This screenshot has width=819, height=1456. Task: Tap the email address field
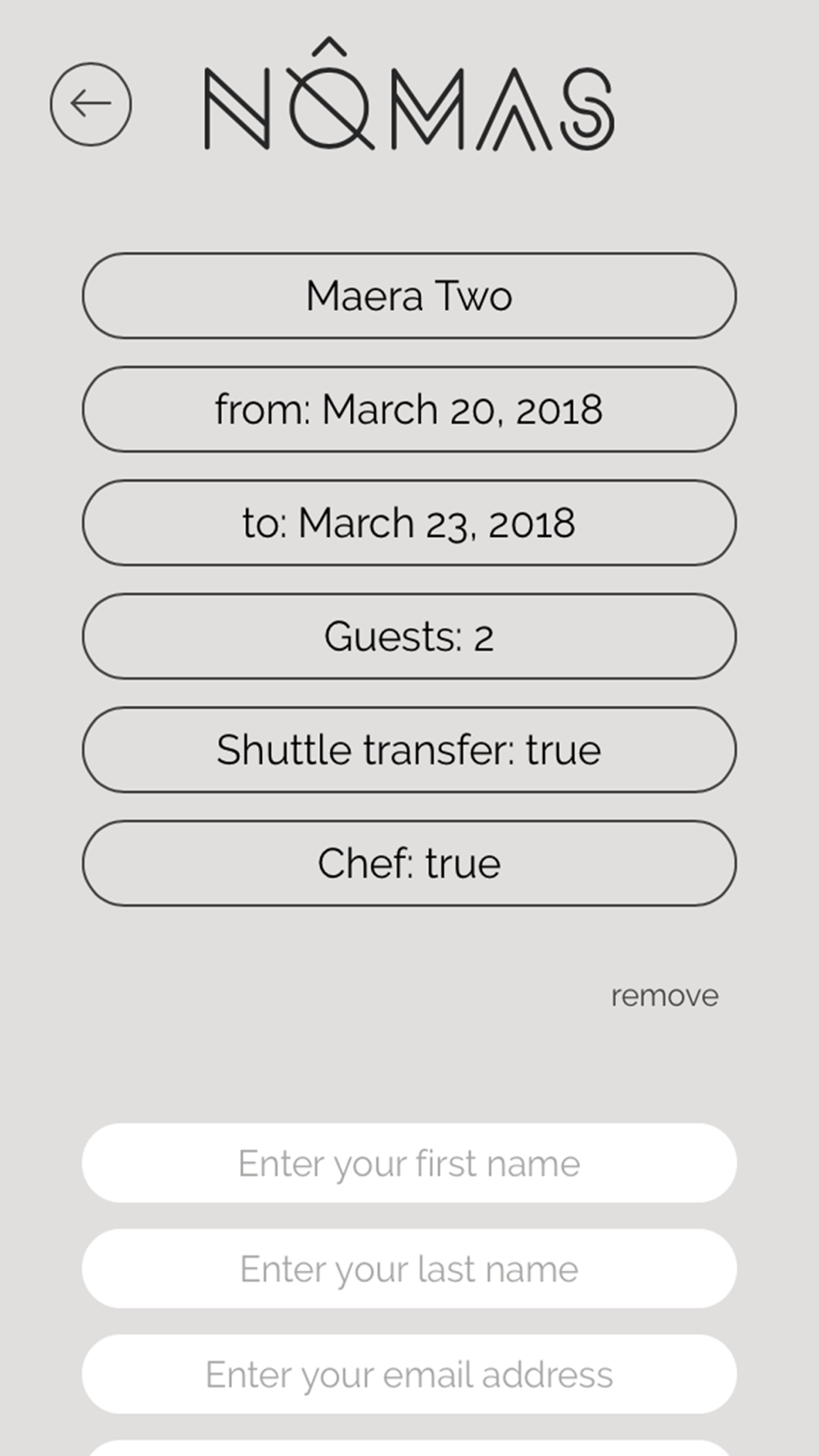[409, 1374]
